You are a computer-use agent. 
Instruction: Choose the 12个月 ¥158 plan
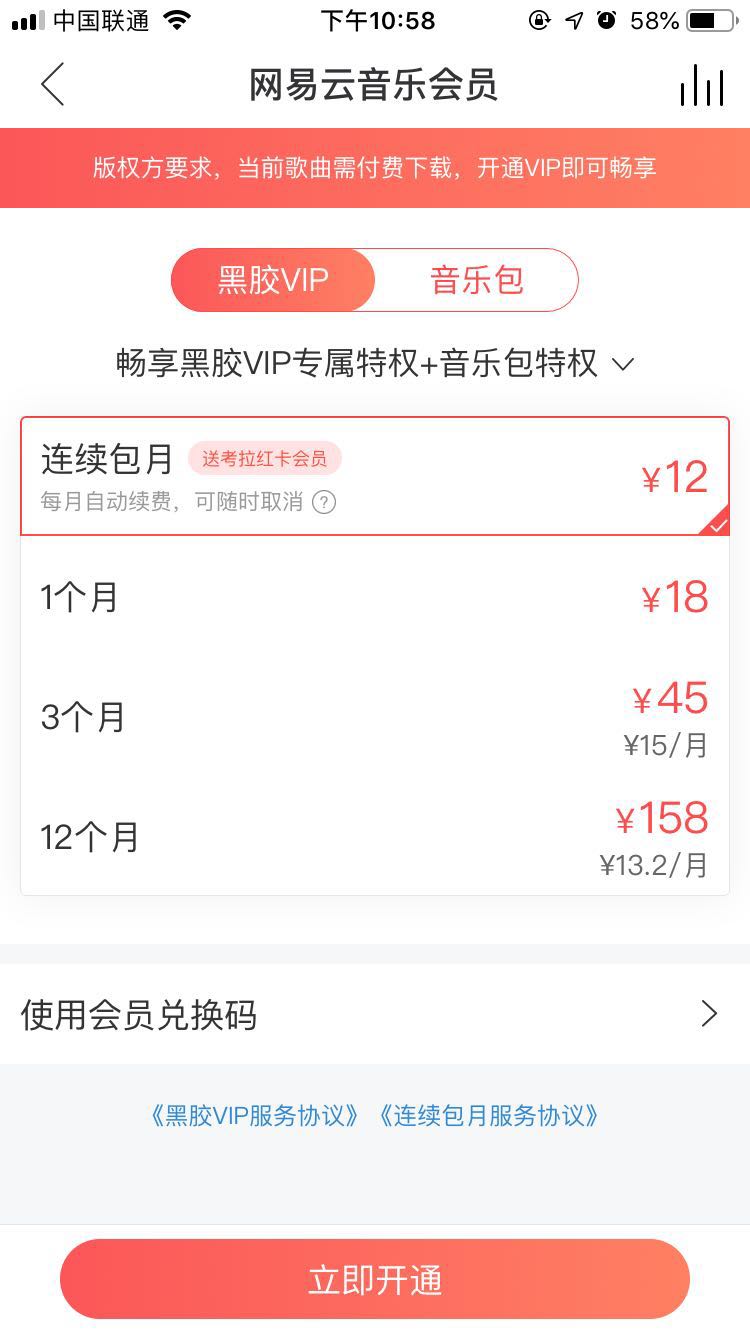point(375,835)
